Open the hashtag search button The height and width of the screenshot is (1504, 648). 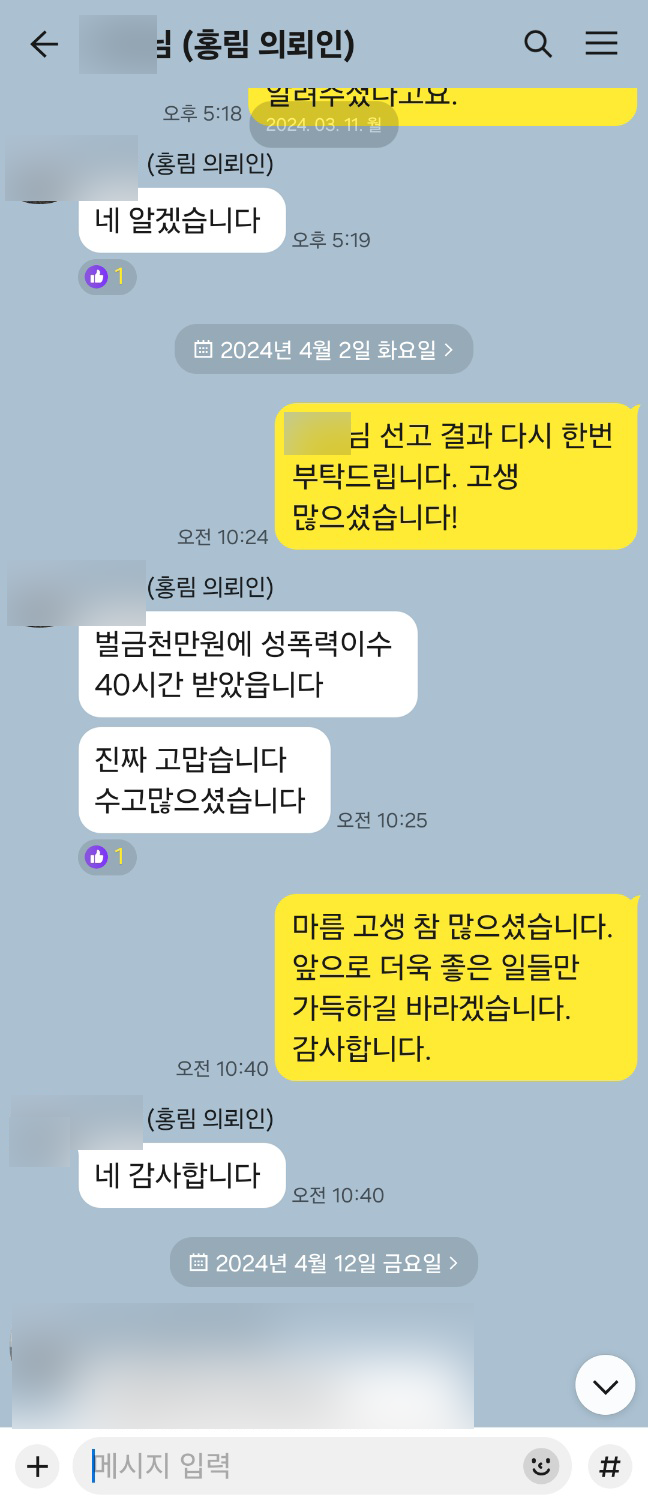tap(609, 1466)
